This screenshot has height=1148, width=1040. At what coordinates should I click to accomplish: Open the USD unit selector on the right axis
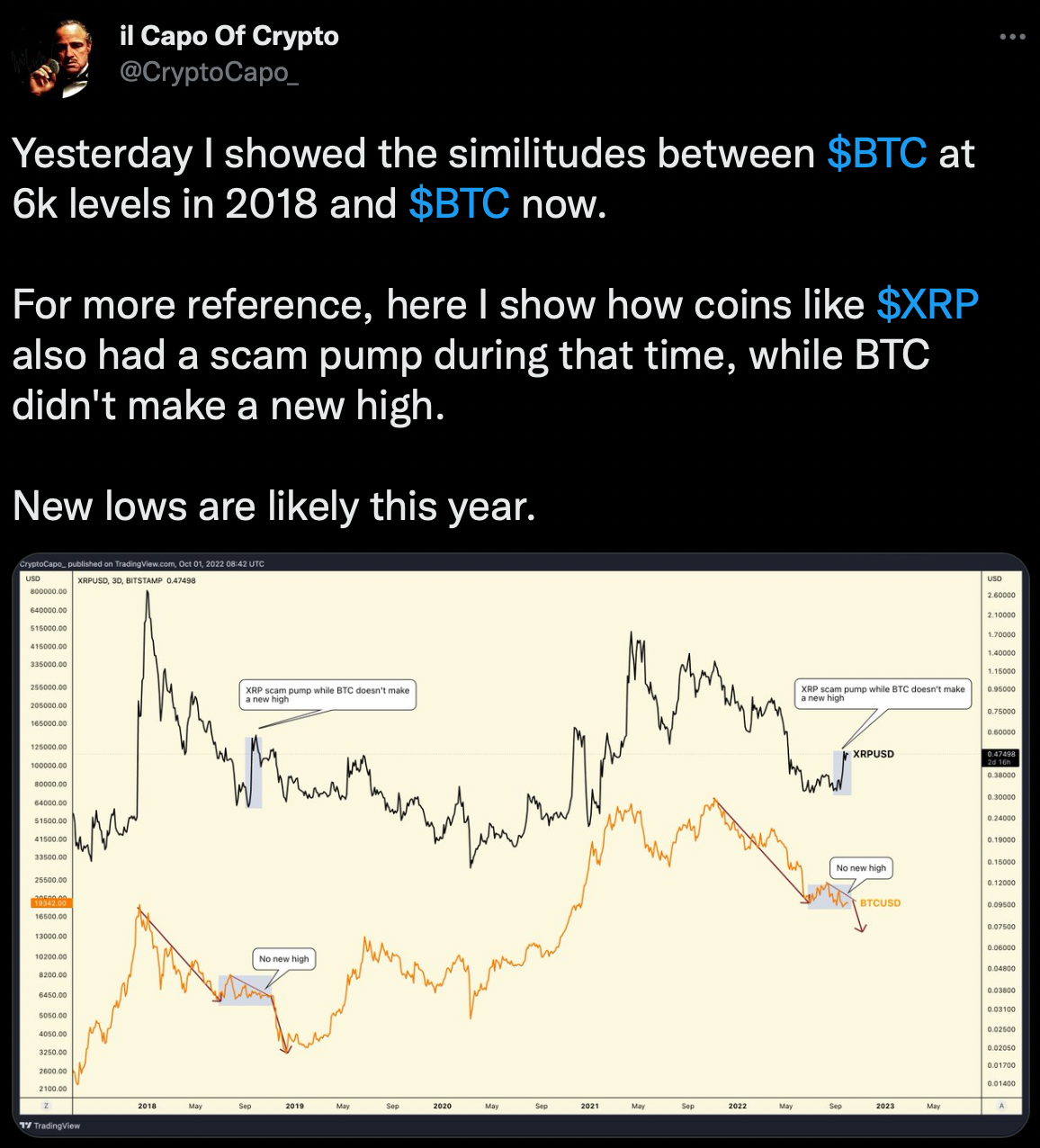994,579
